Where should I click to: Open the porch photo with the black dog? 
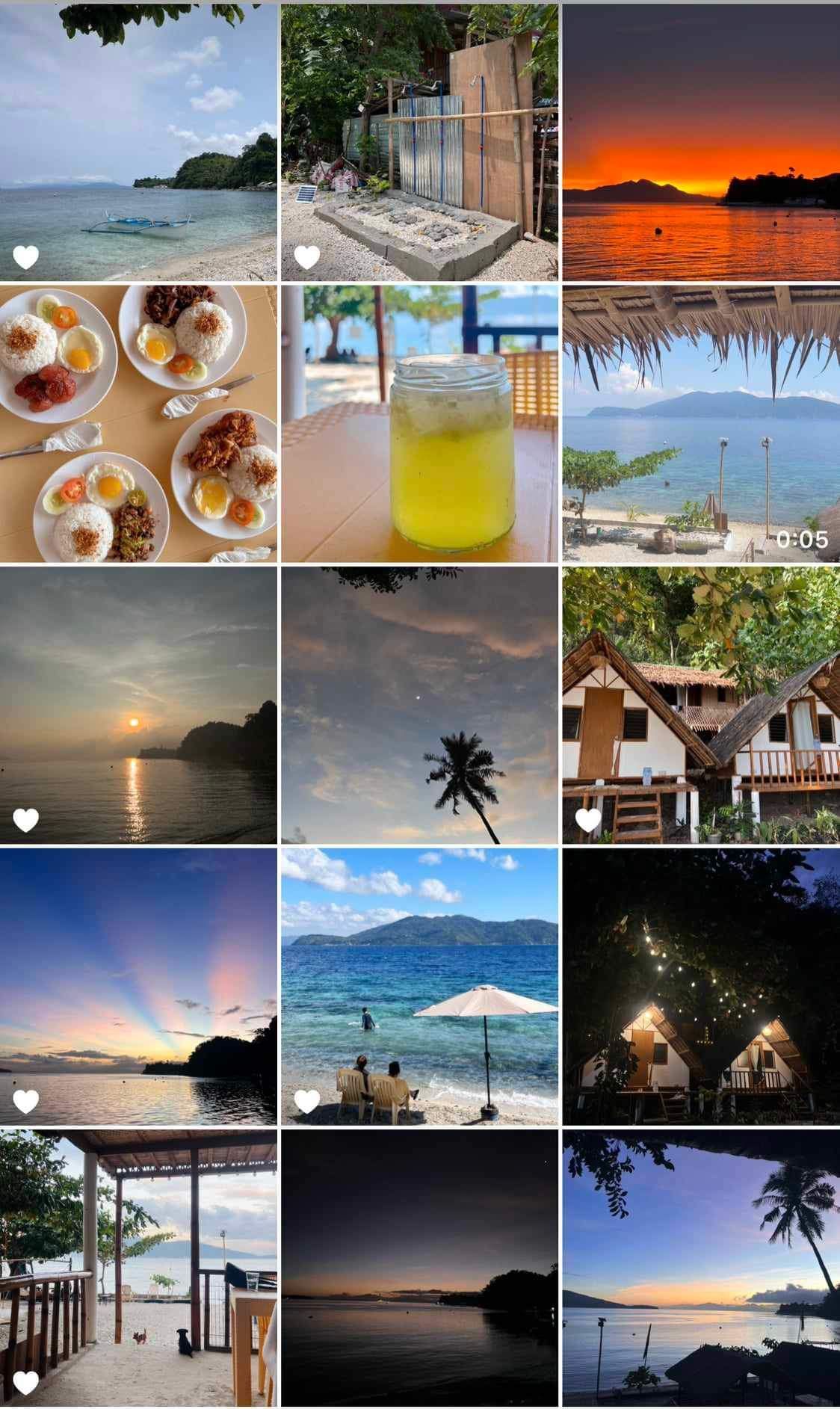click(138, 1268)
